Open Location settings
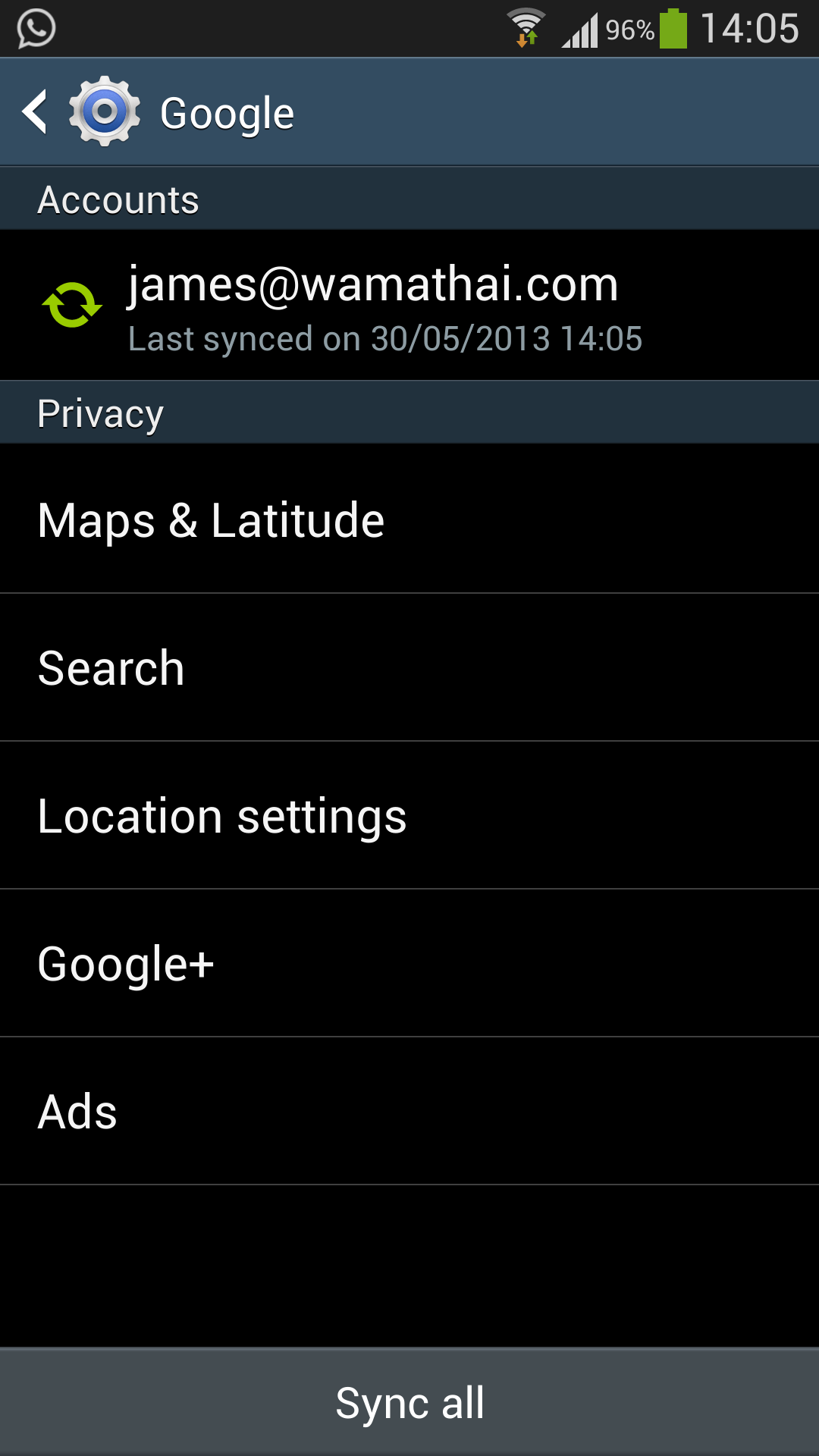Screen dimensions: 819x1456 (x=409, y=815)
